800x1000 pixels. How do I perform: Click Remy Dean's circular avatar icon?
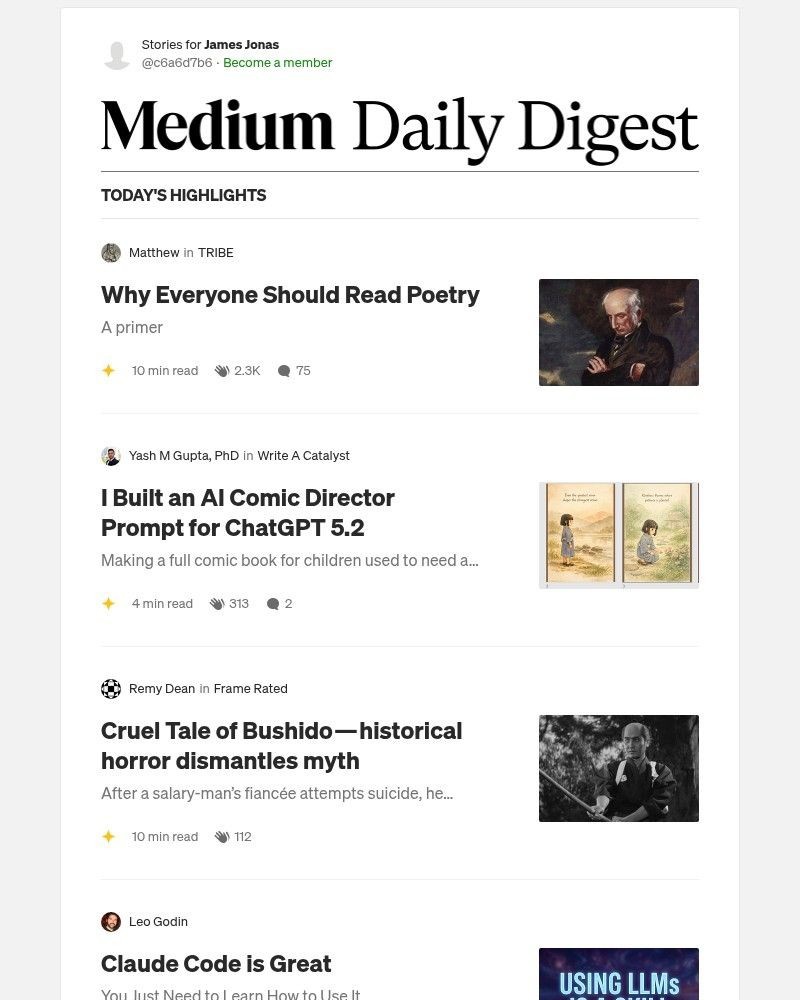click(111, 688)
